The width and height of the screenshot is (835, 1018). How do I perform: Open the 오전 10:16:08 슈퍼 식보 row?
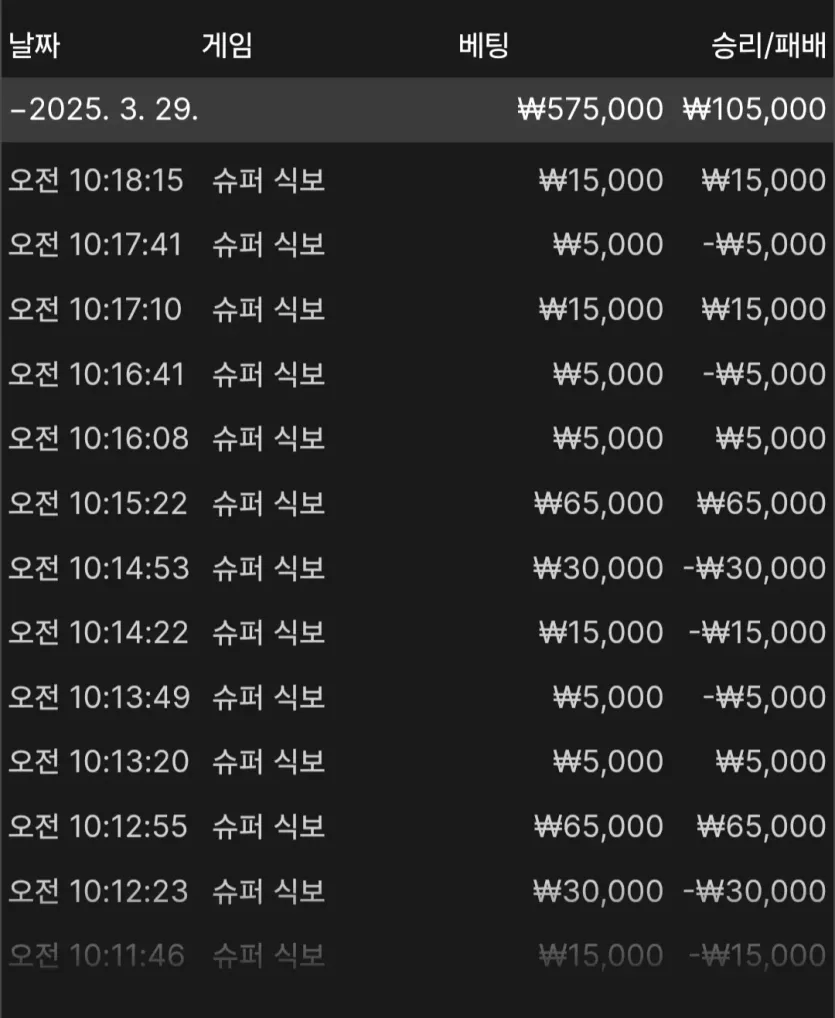tap(418, 438)
